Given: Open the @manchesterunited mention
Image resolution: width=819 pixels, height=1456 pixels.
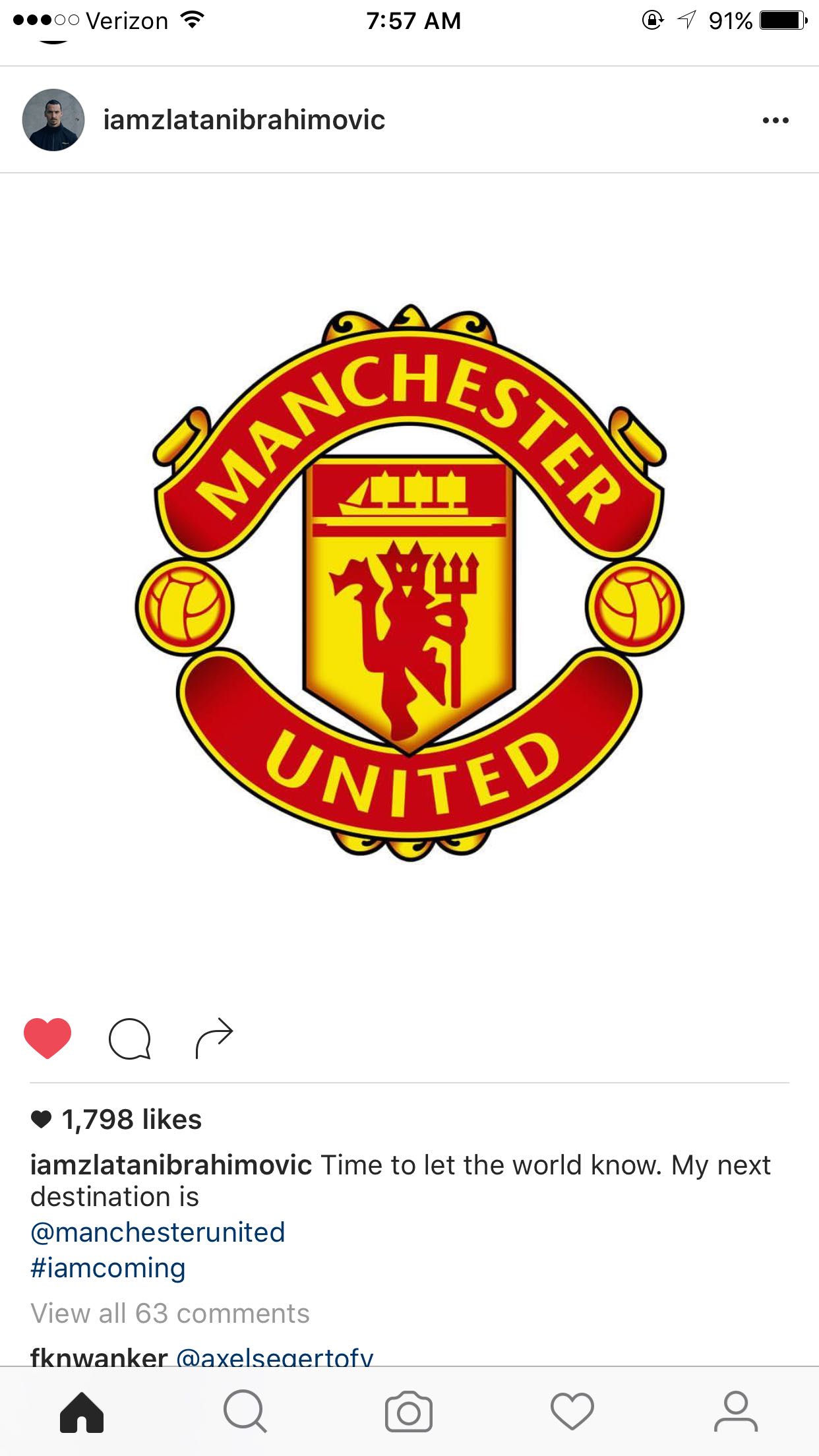Looking at the screenshot, I should pyautogui.click(x=158, y=1232).
